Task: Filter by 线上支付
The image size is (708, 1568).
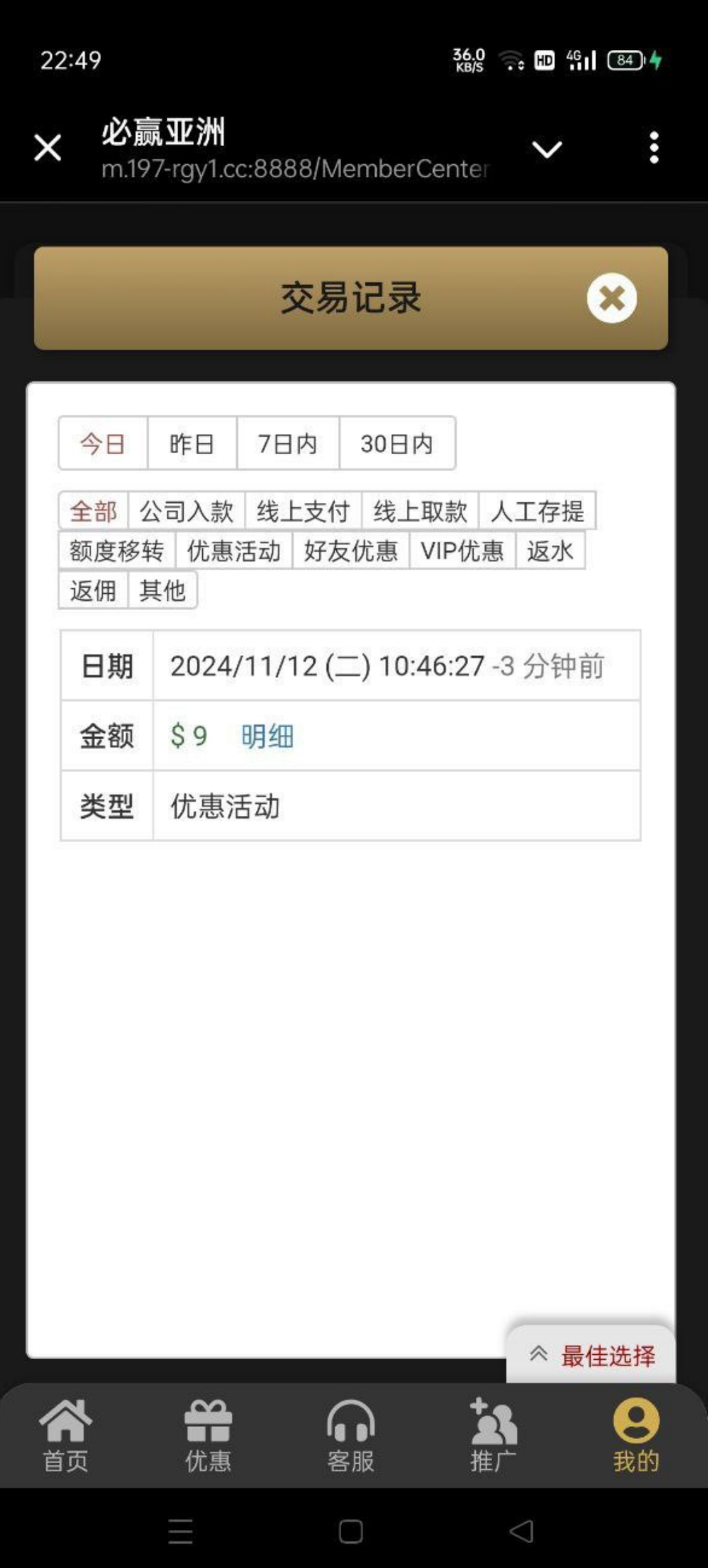Action: pyautogui.click(x=303, y=511)
